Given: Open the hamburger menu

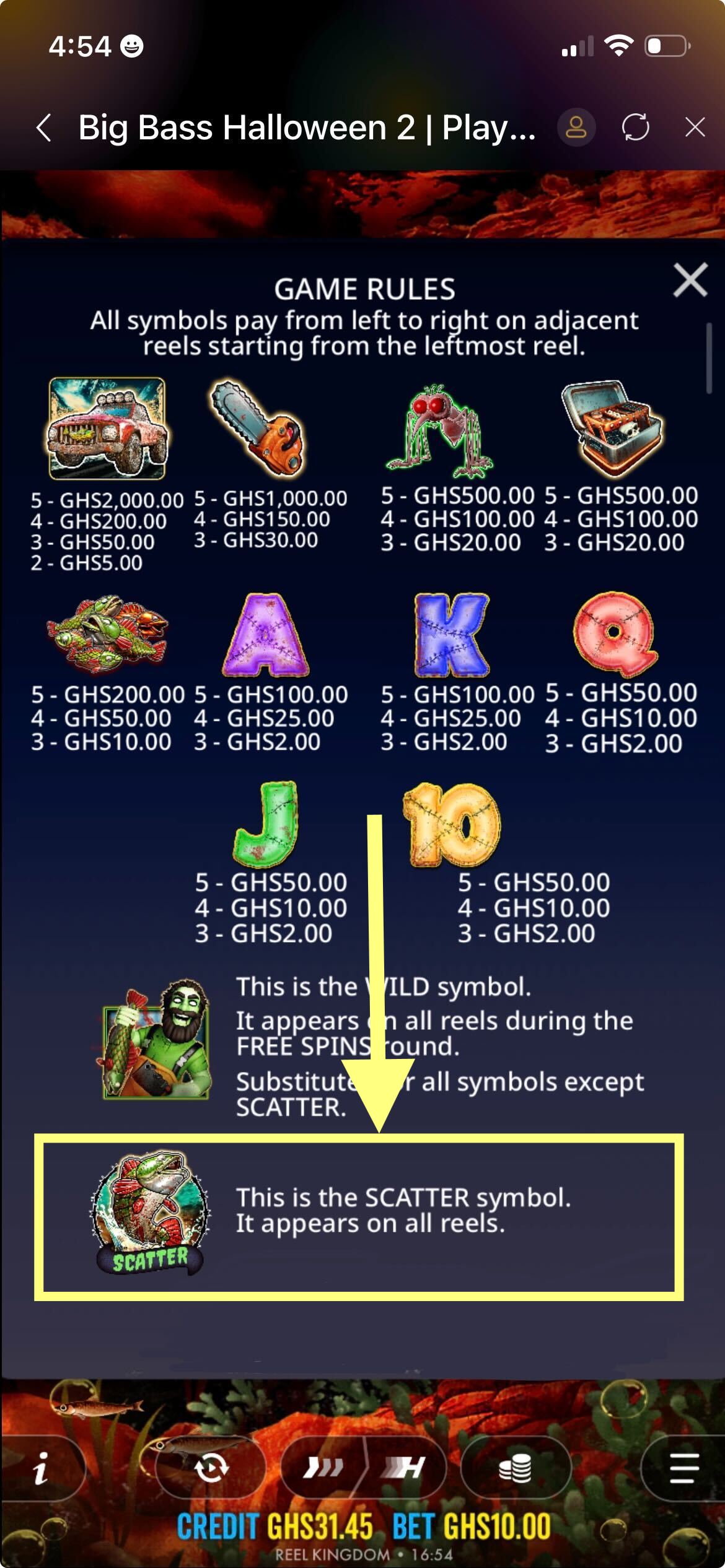Looking at the screenshot, I should 683,1468.
